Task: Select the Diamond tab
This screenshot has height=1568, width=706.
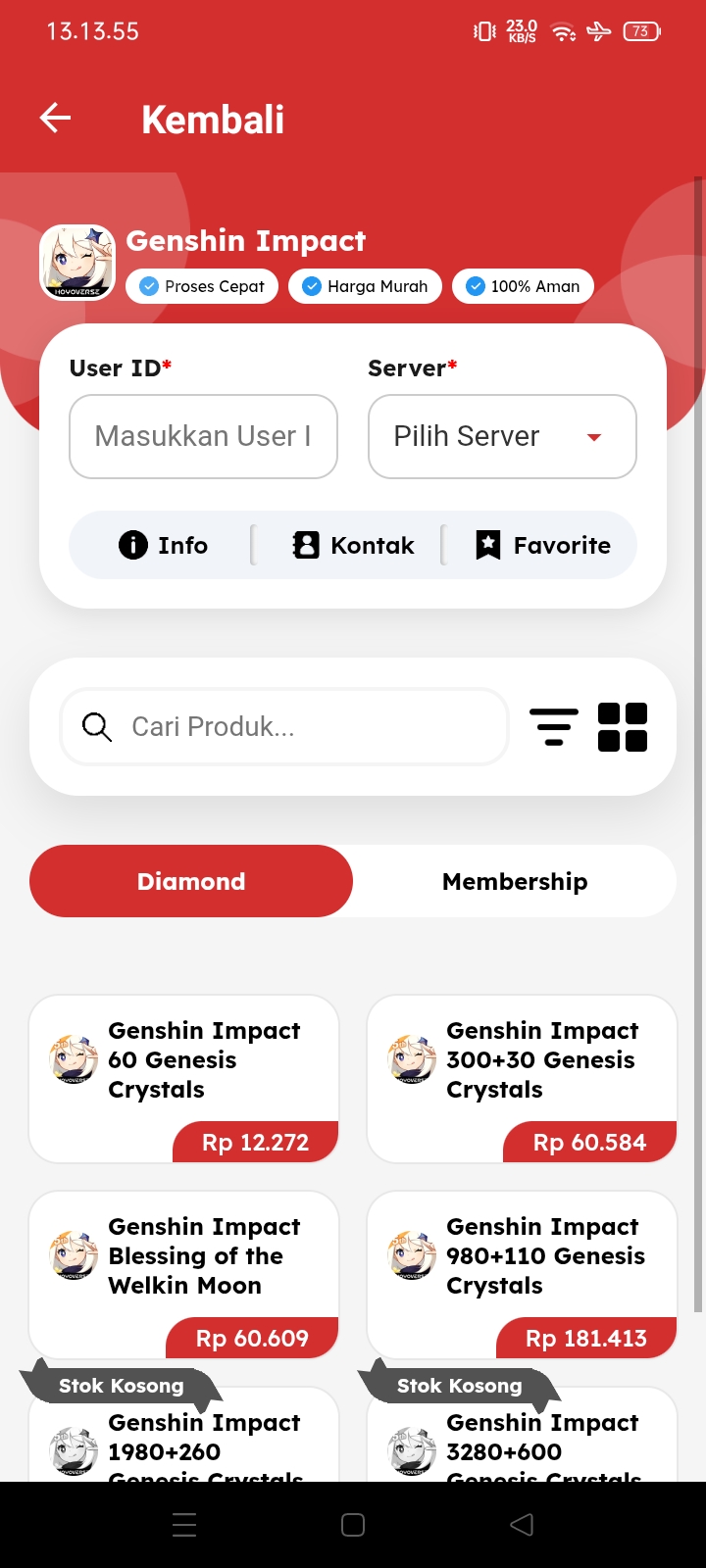Action: coord(191,881)
